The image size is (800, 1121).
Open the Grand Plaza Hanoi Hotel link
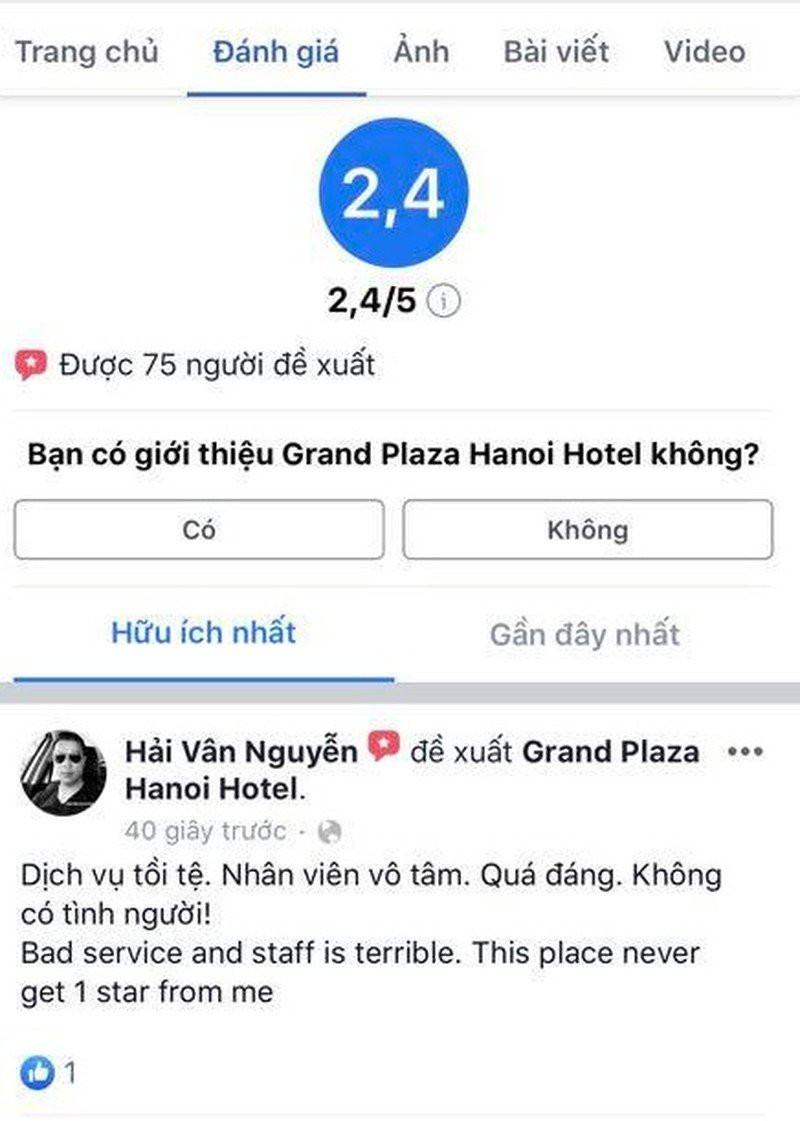click(611, 752)
